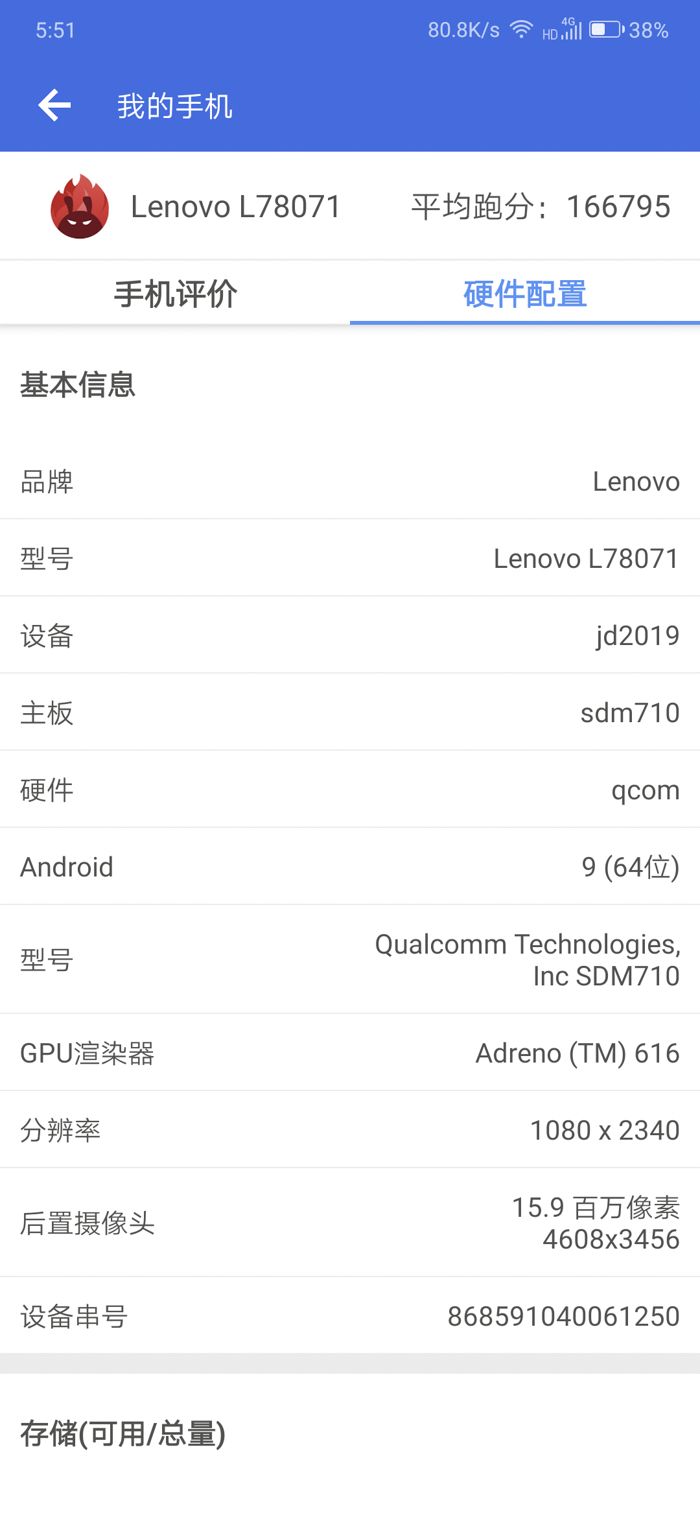The image size is (700, 1517).
Task: Go back using the arrow icon
Action: click(54, 105)
